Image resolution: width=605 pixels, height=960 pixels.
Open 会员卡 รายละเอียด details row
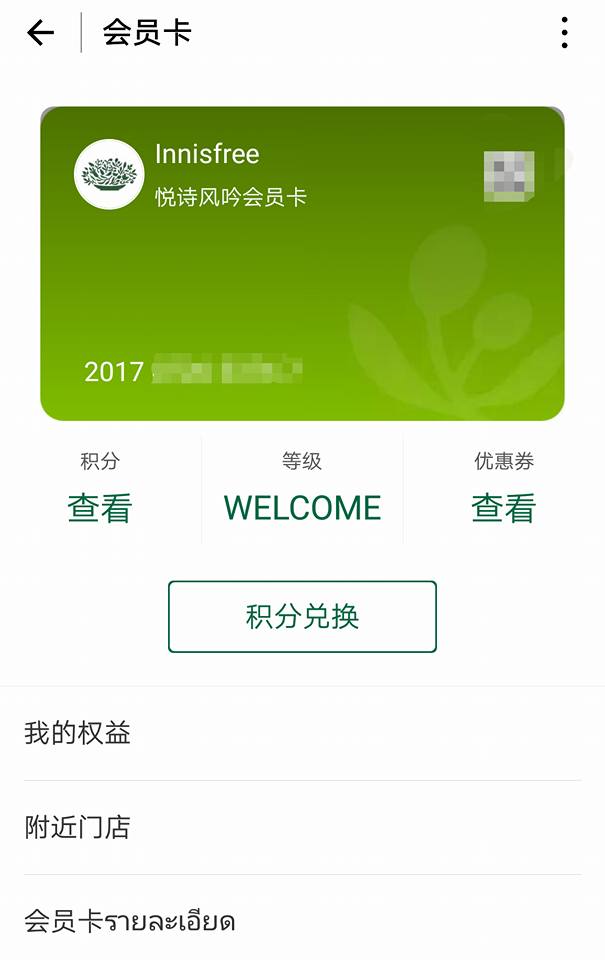point(302,920)
